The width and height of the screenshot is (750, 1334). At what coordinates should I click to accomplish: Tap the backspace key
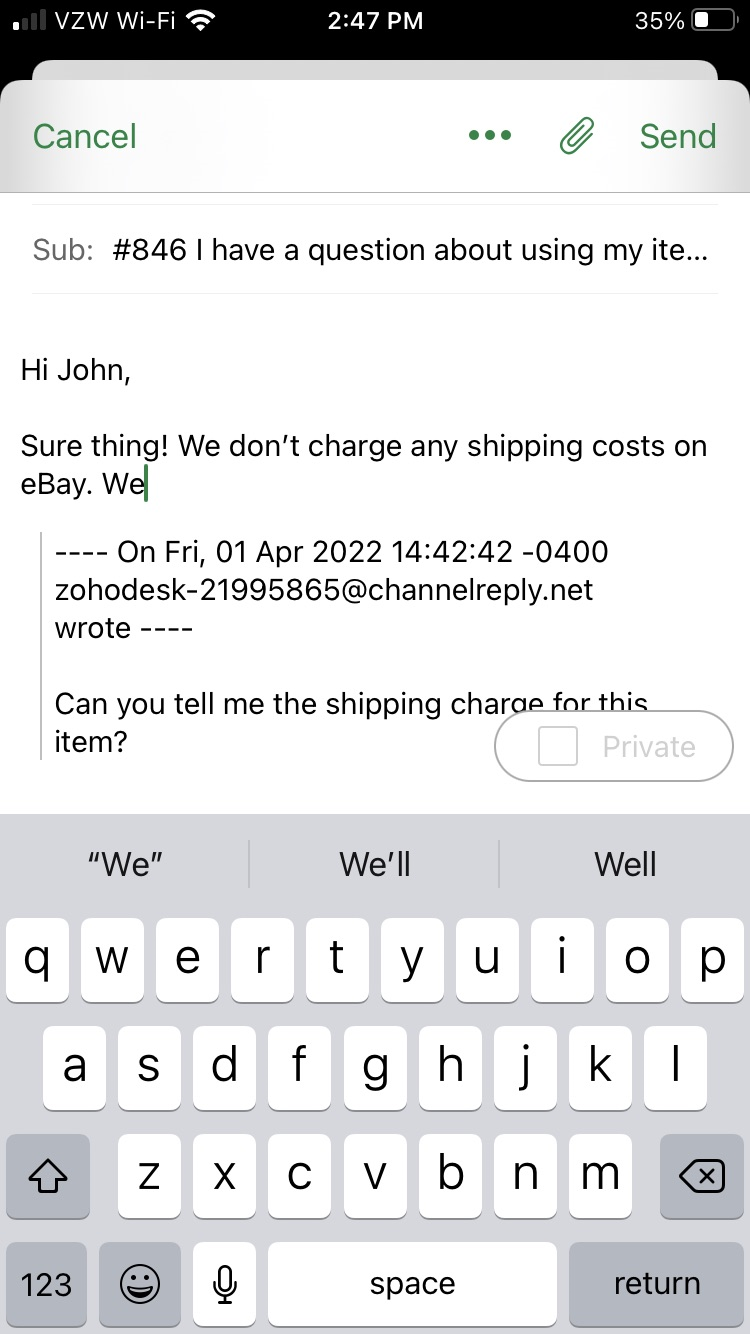pyautogui.click(x=701, y=1177)
